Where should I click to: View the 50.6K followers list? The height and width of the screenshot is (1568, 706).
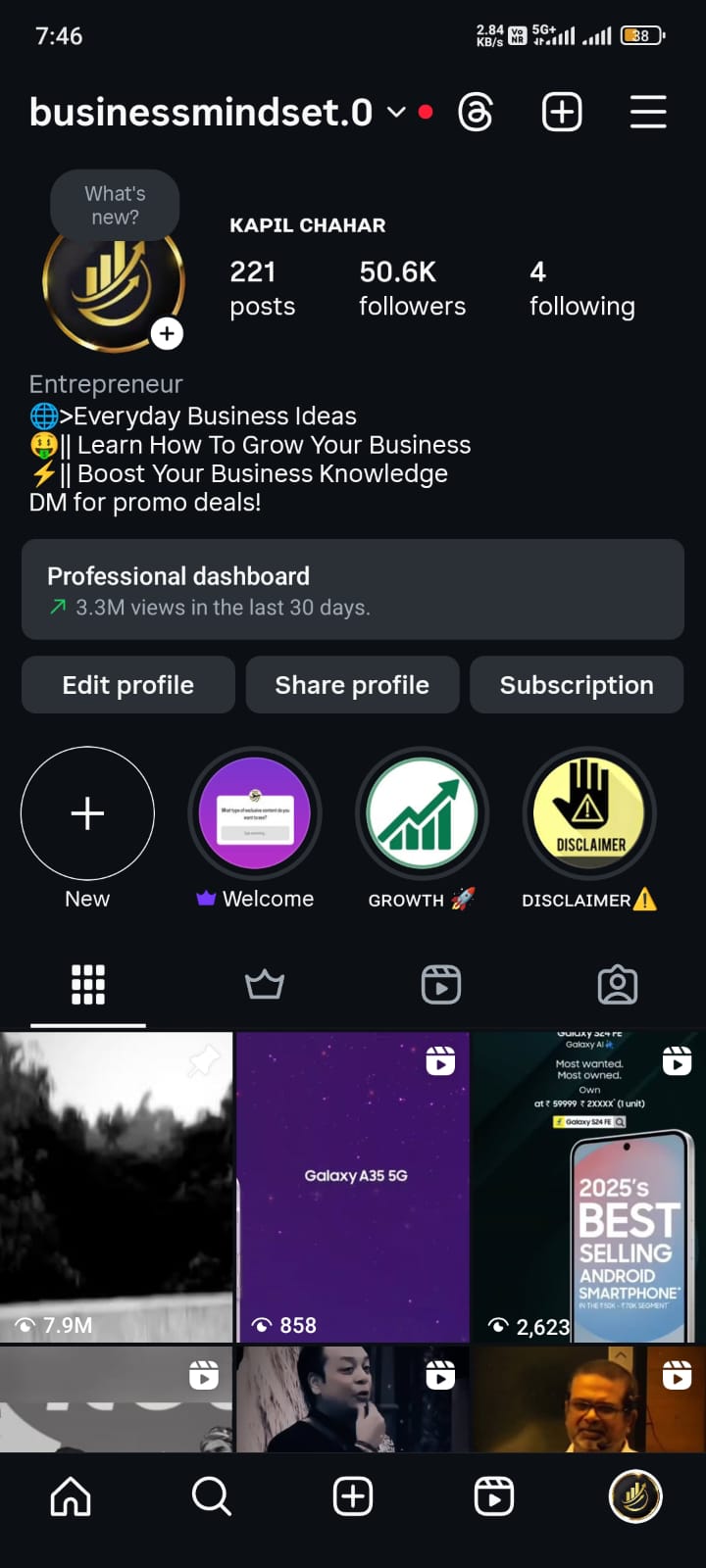(412, 288)
